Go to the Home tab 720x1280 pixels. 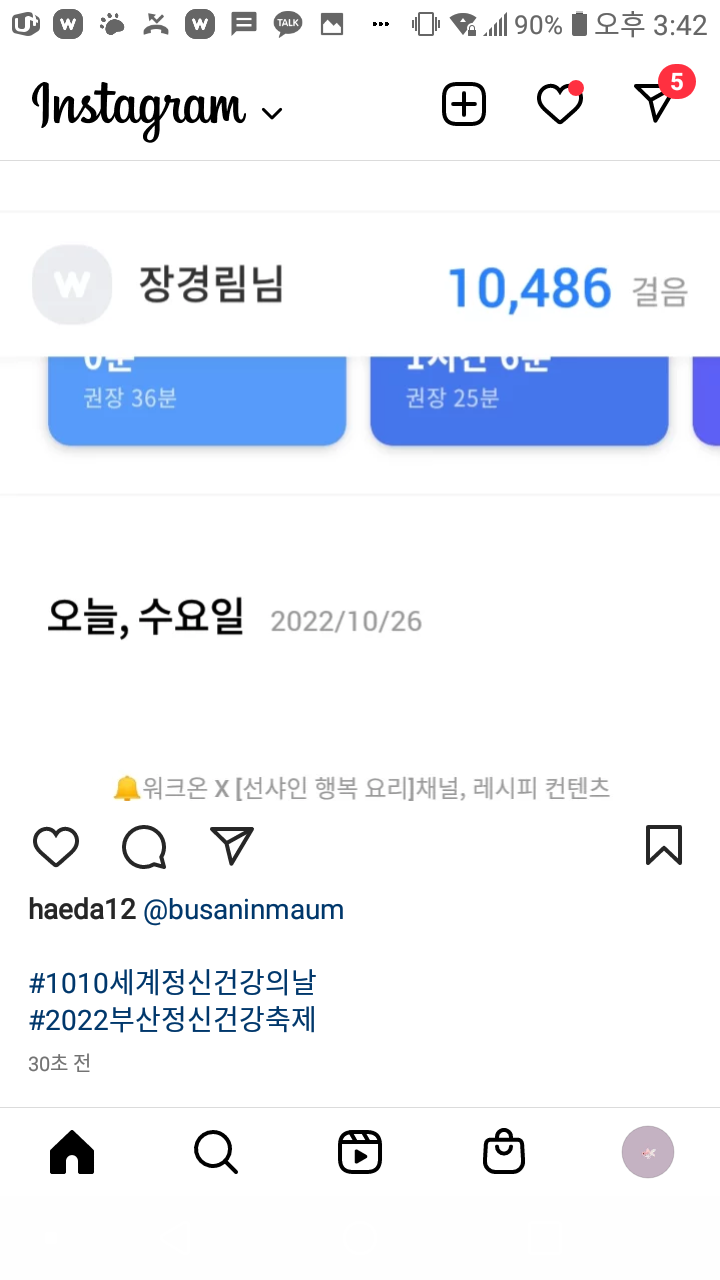72,1152
